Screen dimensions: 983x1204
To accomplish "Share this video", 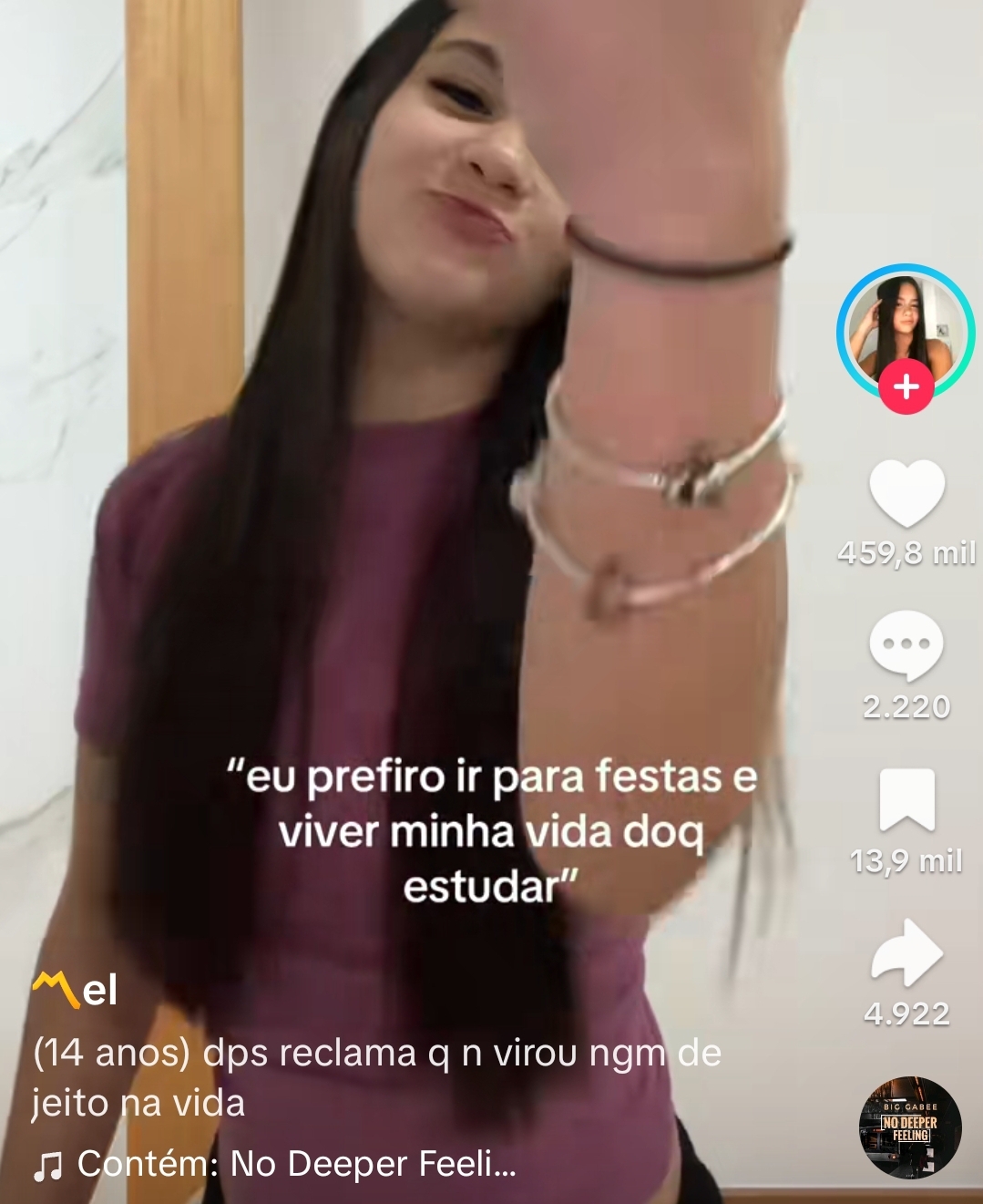I will [906, 952].
